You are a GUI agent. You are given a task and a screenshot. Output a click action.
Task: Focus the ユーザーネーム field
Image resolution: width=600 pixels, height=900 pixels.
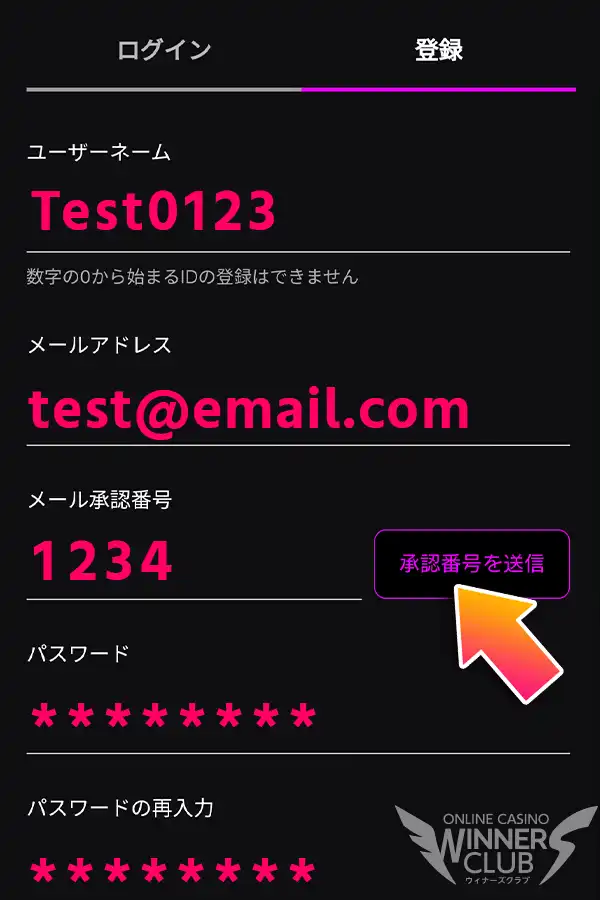(x=298, y=211)
